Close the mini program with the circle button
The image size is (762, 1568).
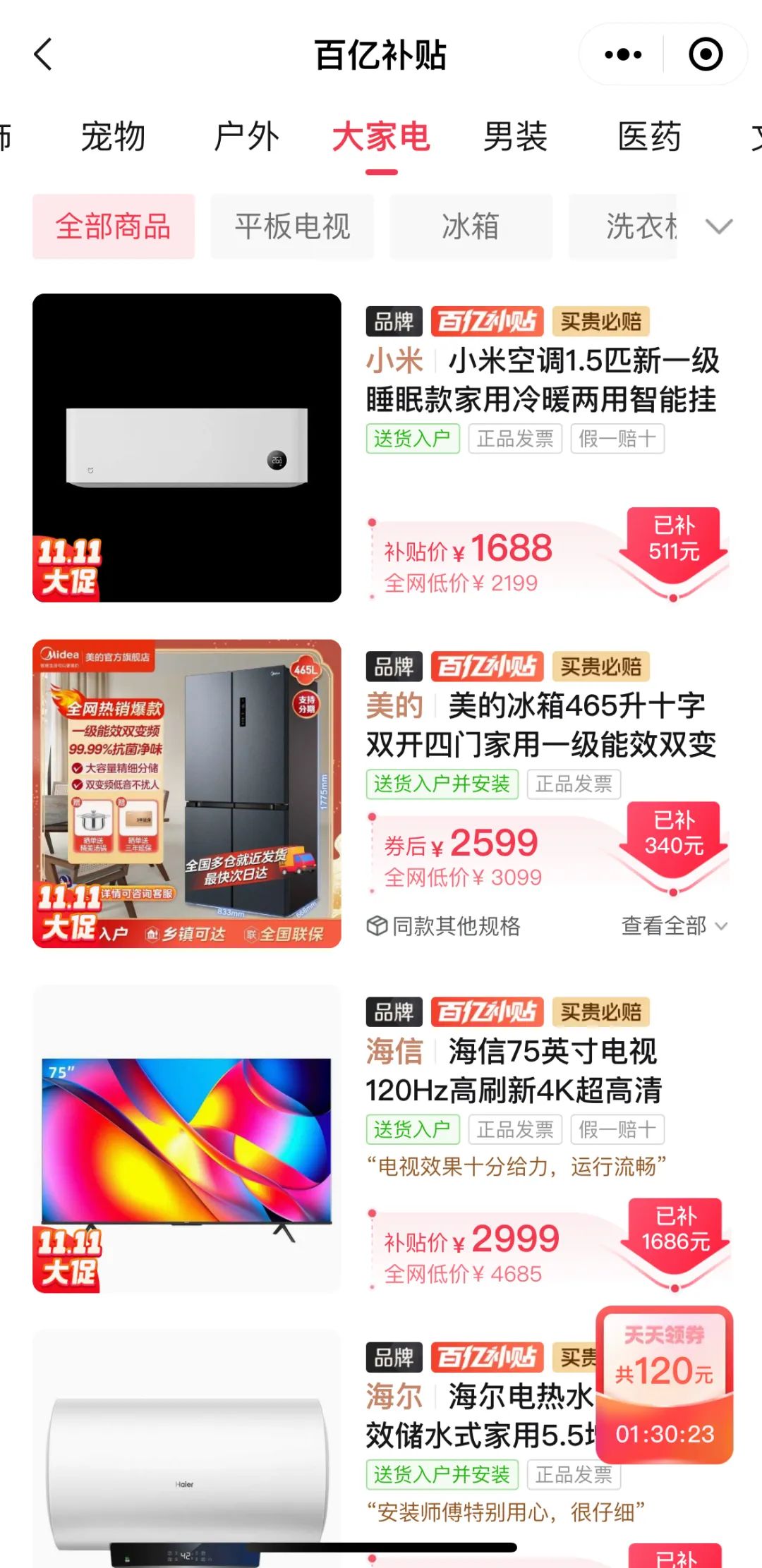706,54
